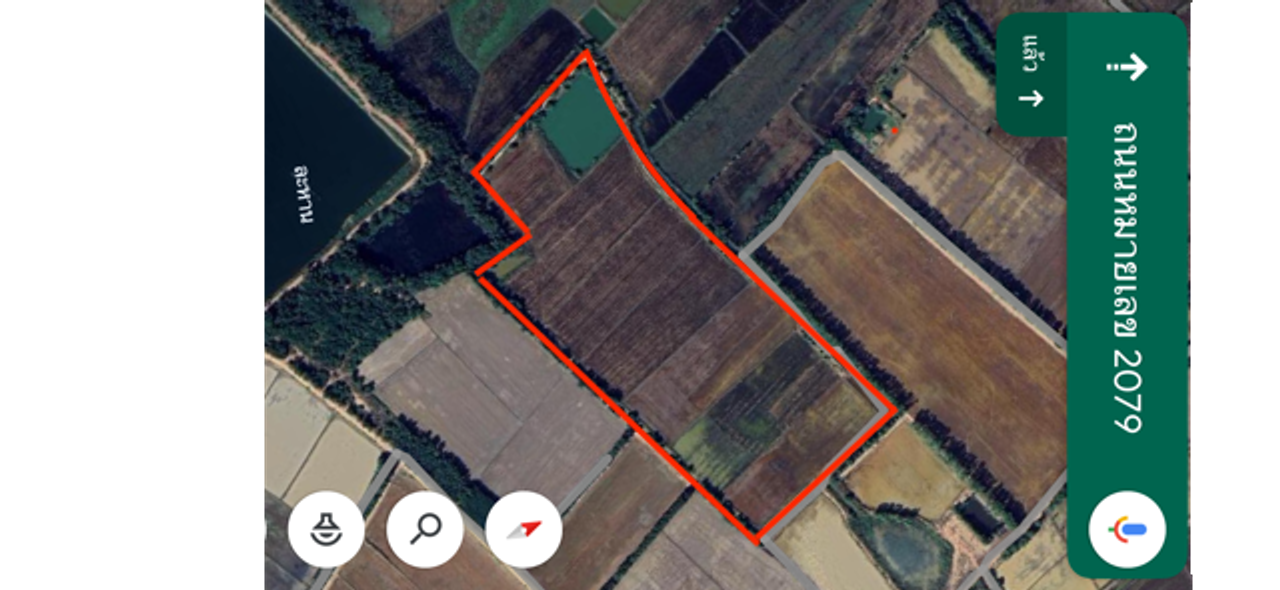Tap the sound volume button

coord(326,530)
